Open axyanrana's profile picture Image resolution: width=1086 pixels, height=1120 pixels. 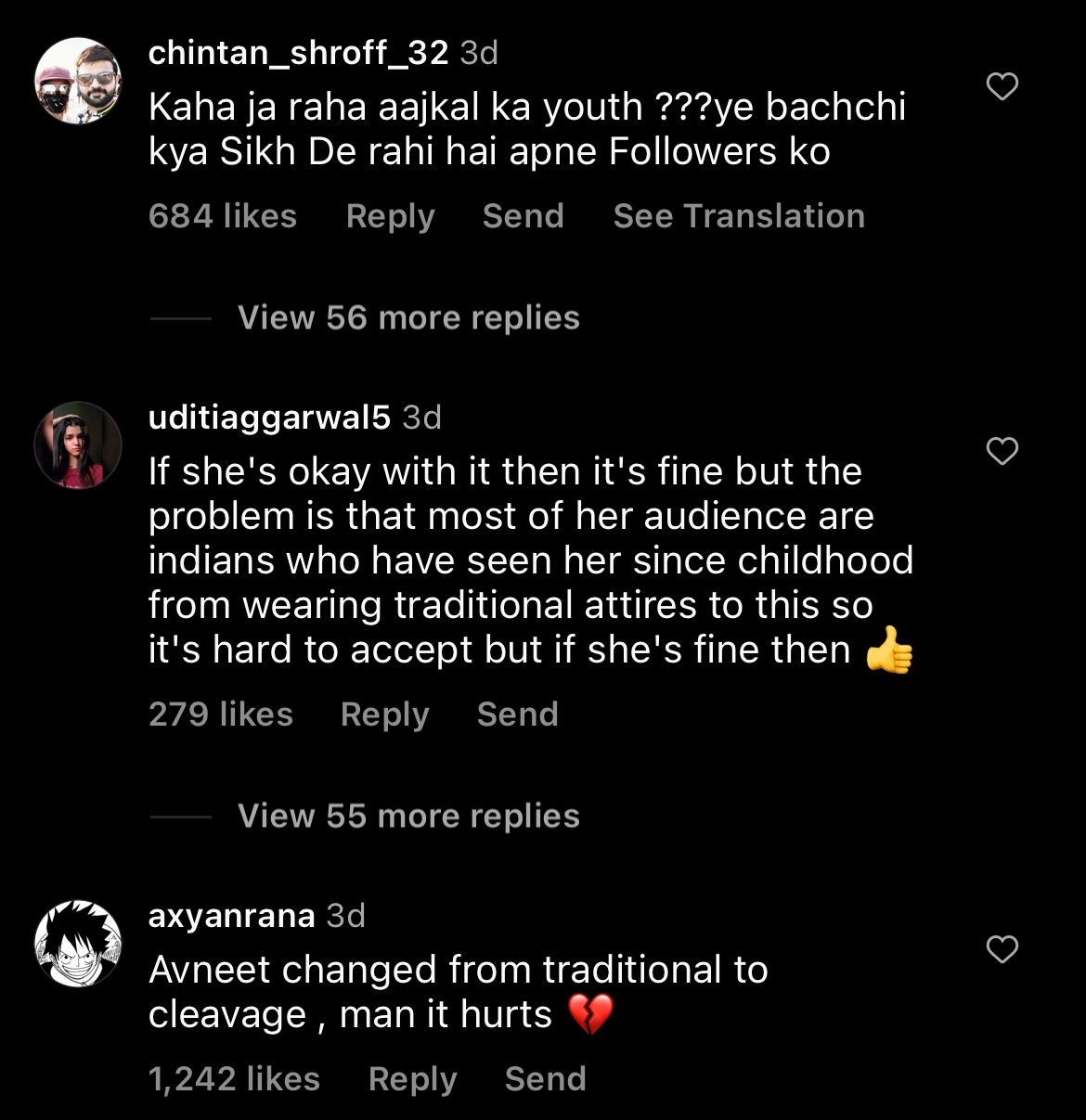[78, 944]
